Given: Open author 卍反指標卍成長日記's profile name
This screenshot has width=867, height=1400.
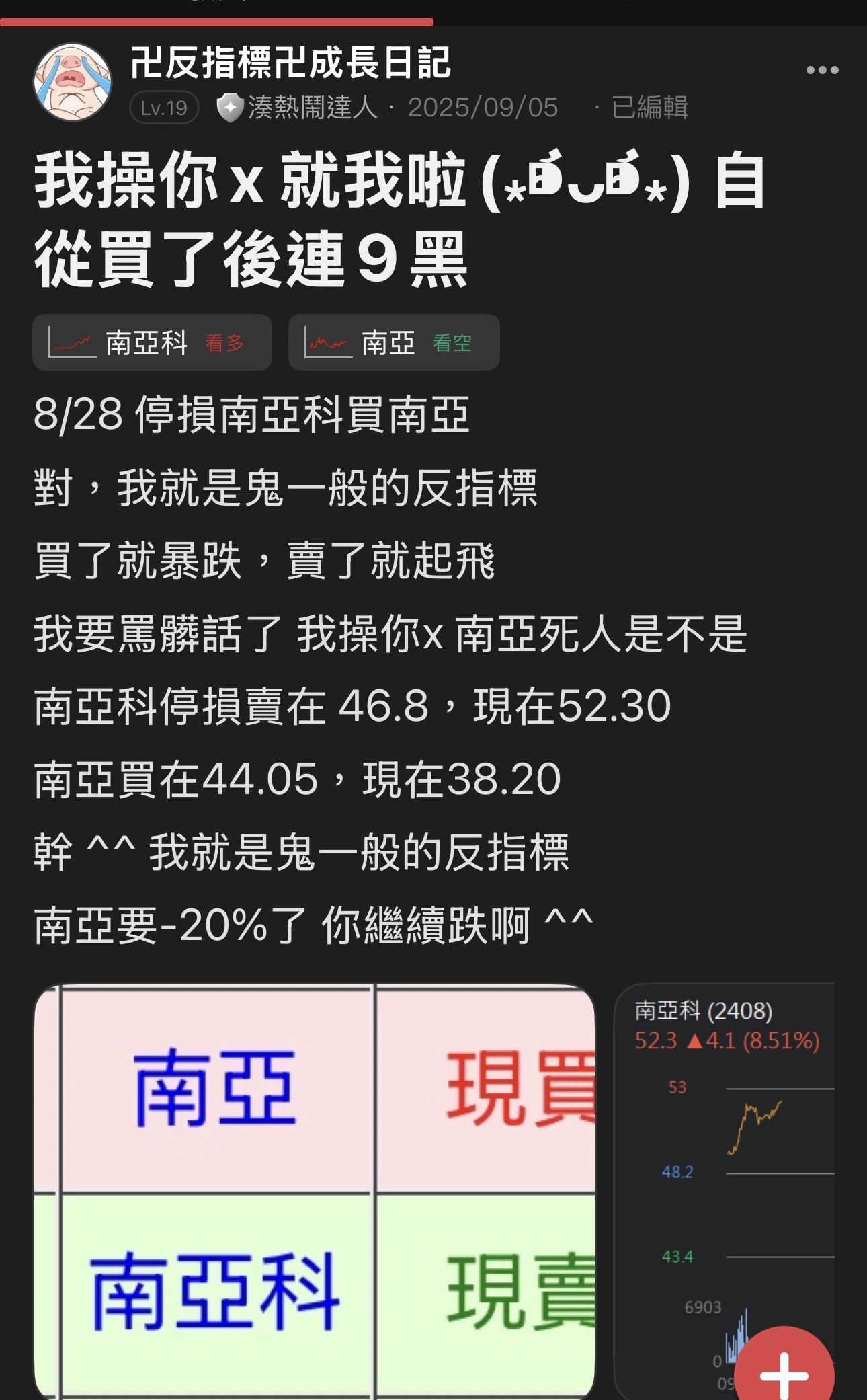Looking at the screenshot, I should pyautogui.click(x=290, y=63).
